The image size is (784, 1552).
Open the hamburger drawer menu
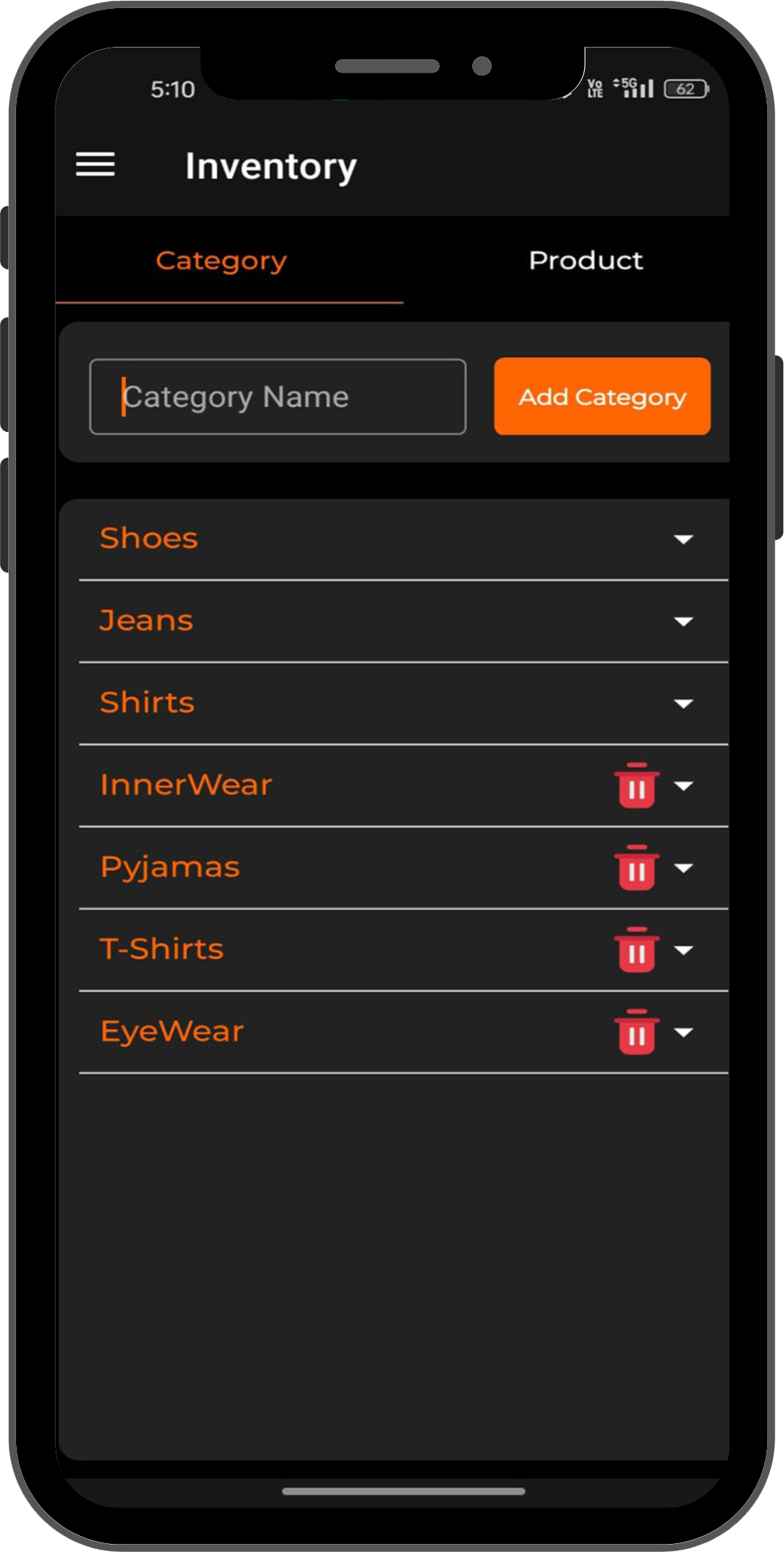tap(95, 165)
